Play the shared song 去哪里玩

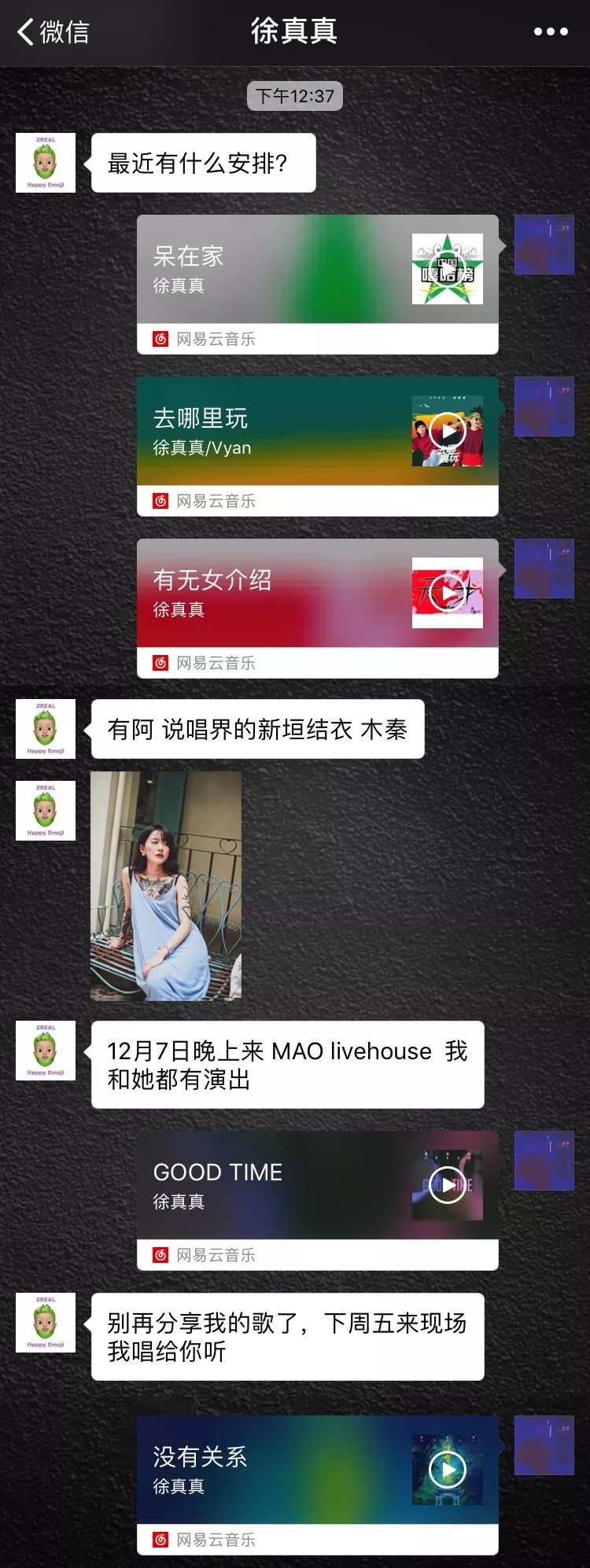coord(448,431)
